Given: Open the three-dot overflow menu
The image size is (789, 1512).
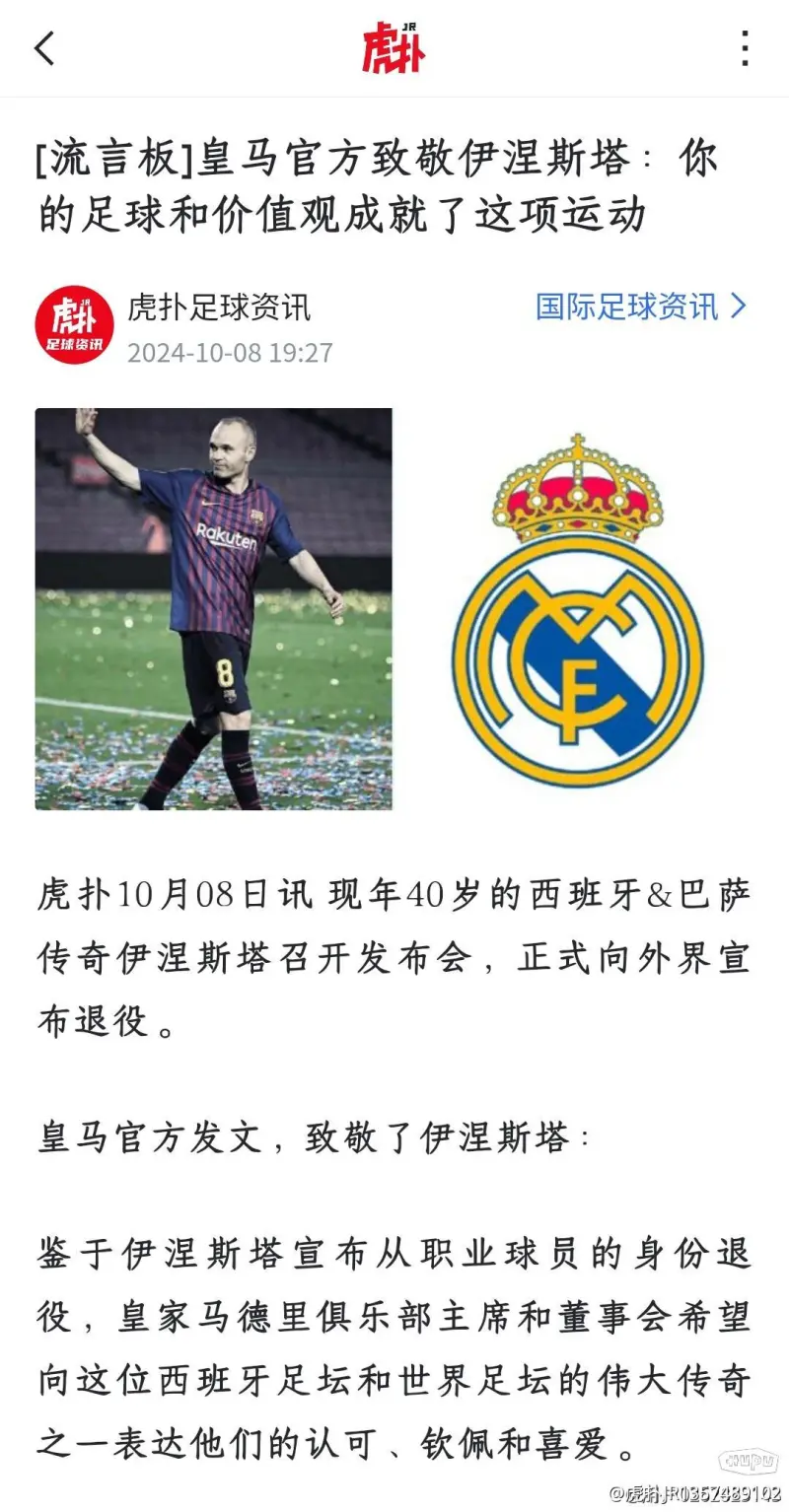Looking at the screenshot, I should (x=745, y=47).
